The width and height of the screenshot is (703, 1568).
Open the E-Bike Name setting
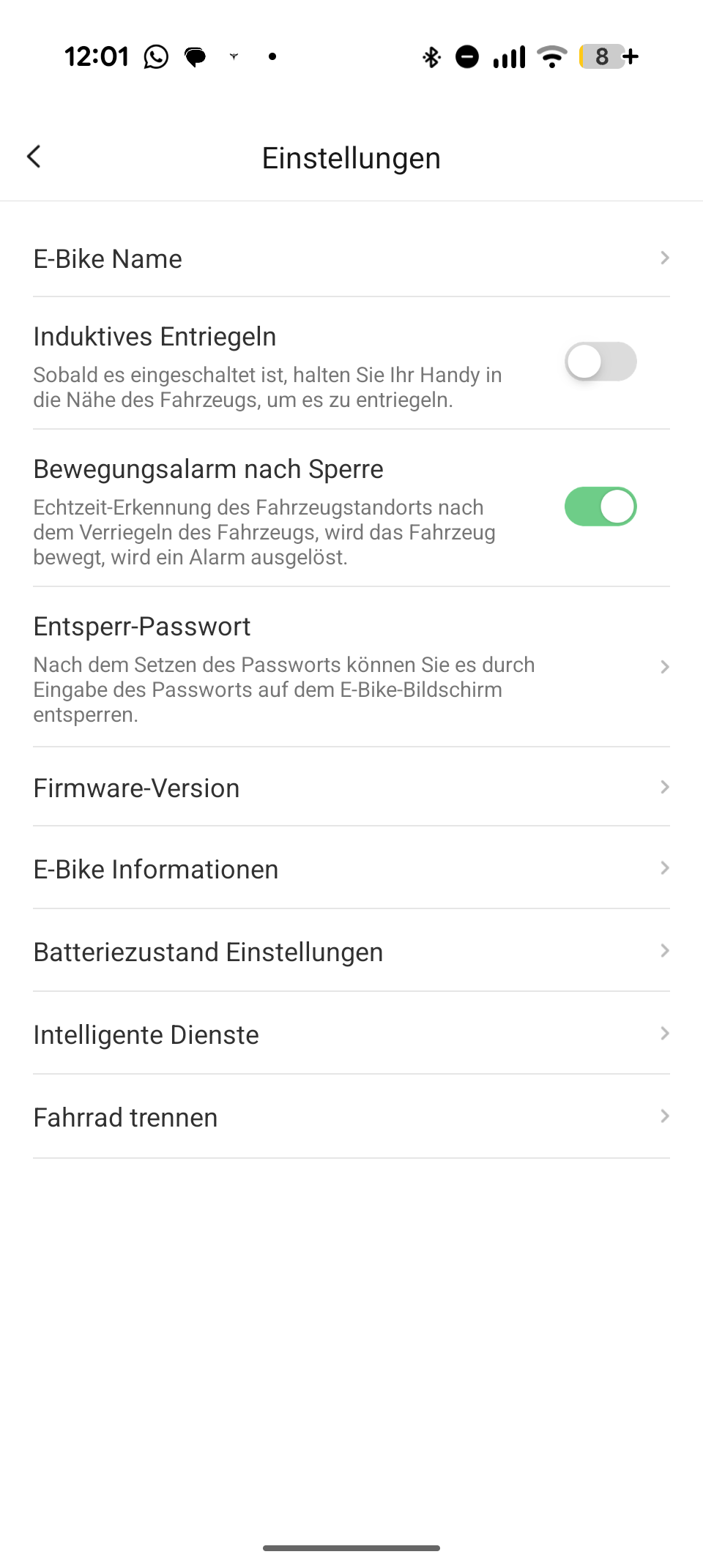click(351, 258)
